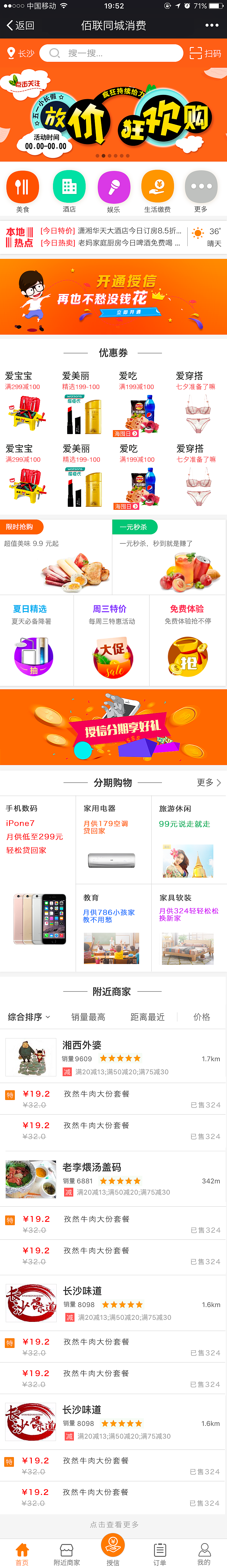Switch to the 我的 tab
227x1568 pixels.
[205, 1553]
